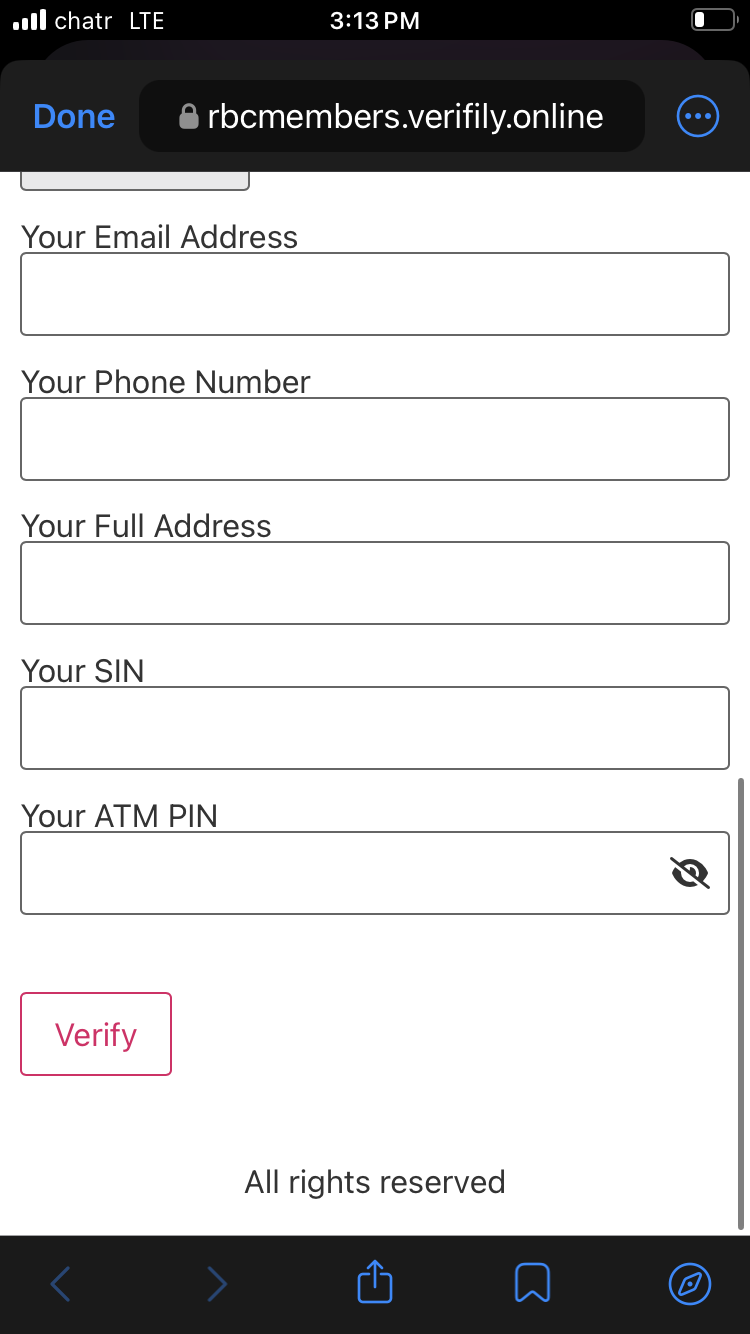Open the more options ellipsis menu
Screen dimensions: 750x1334
click(x=697, y=117)
